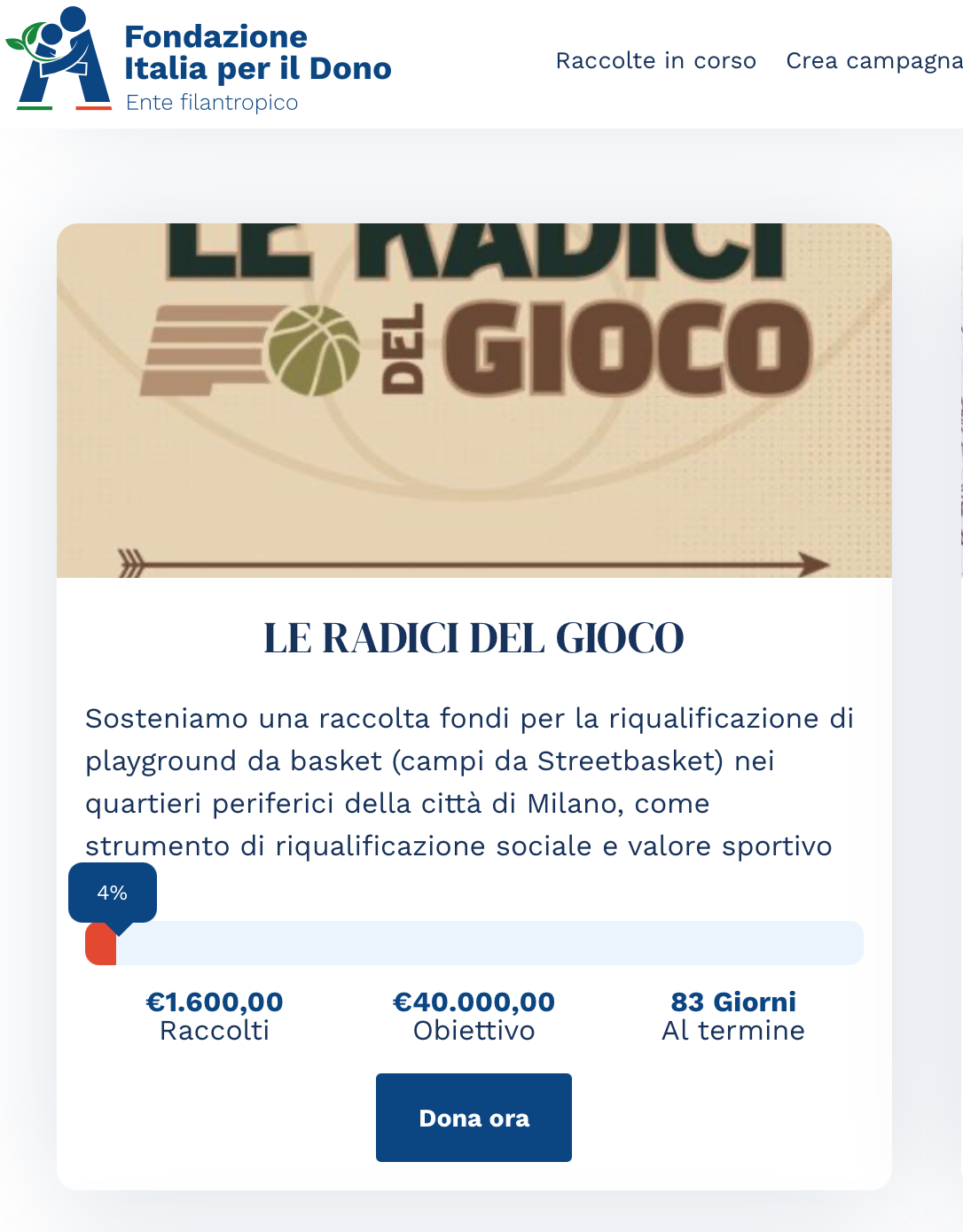
Task: Click the partially visible card on the right edge
Action: pos(959,443)
